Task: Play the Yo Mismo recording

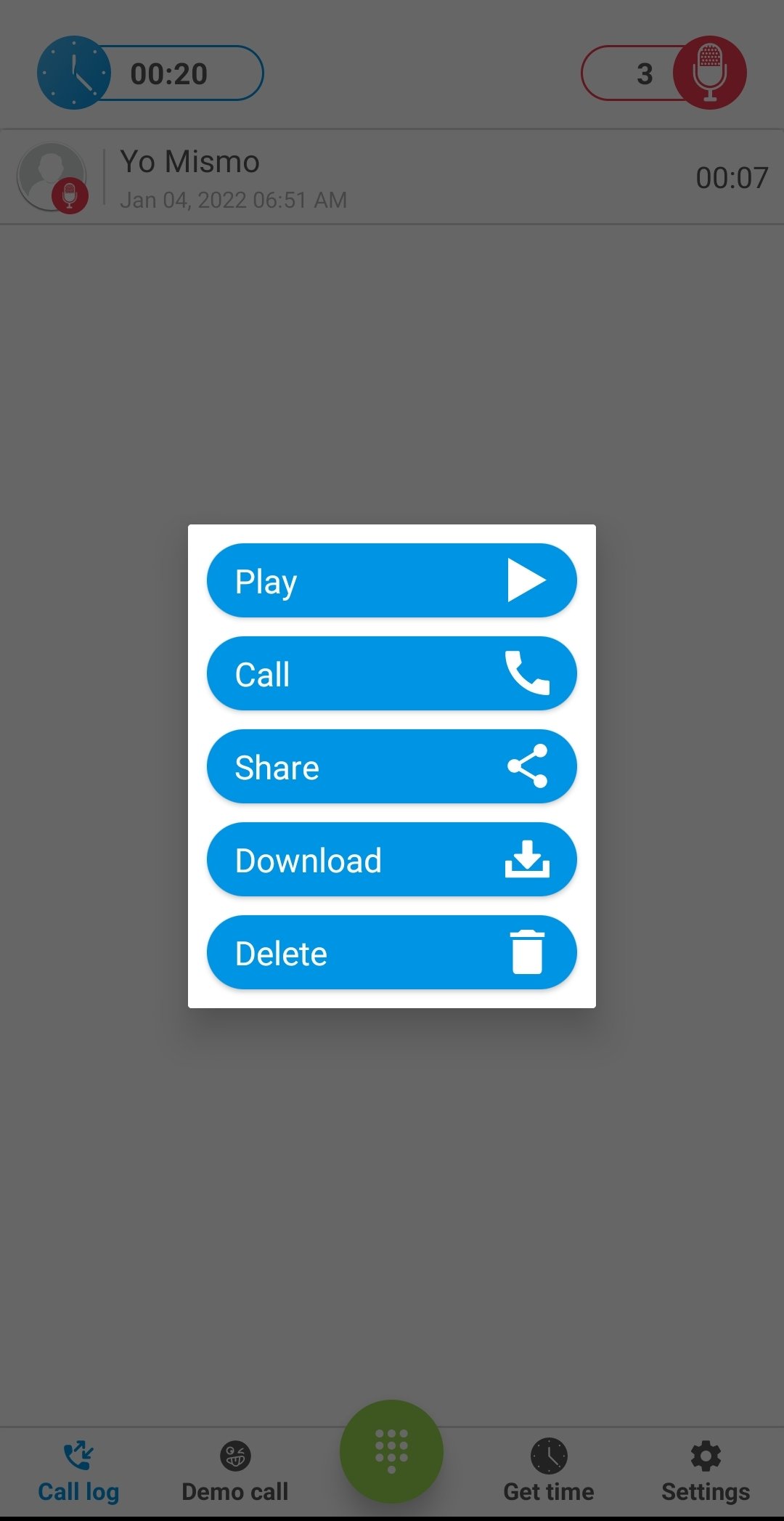Action: point(392,580)
